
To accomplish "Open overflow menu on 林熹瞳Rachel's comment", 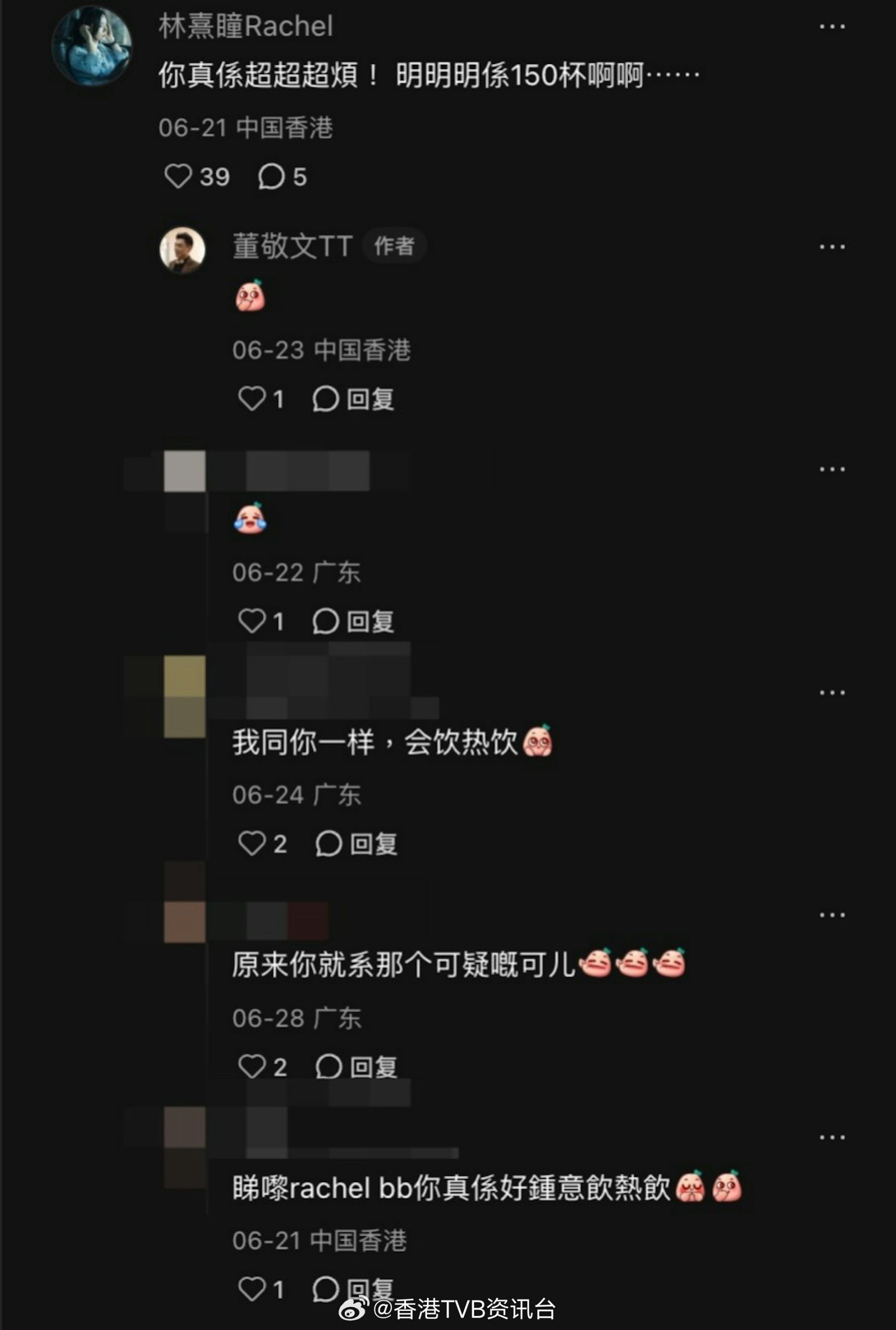I will coord(832,26).
